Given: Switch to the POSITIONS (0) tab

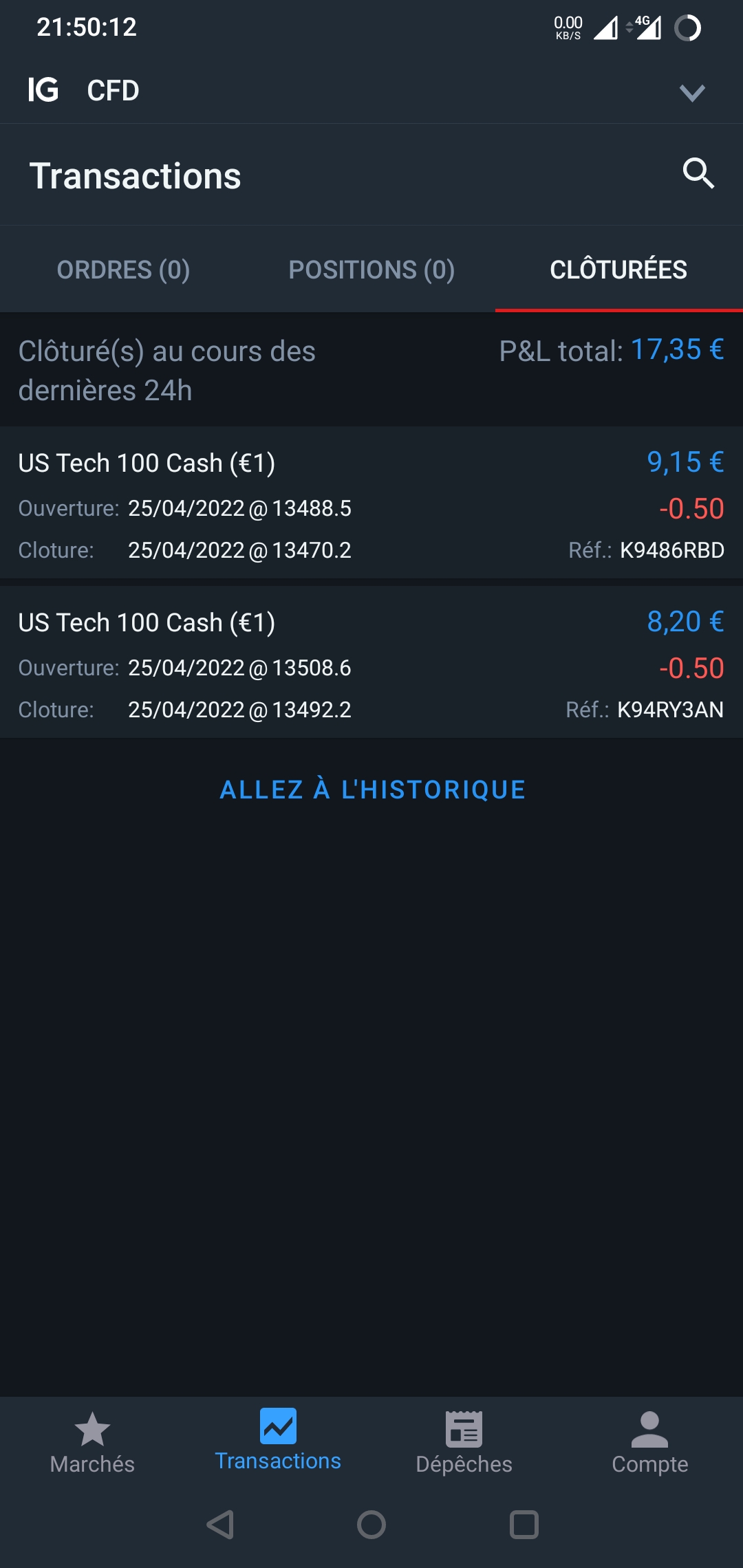Looking at the screenshot, I should point(371,270).
